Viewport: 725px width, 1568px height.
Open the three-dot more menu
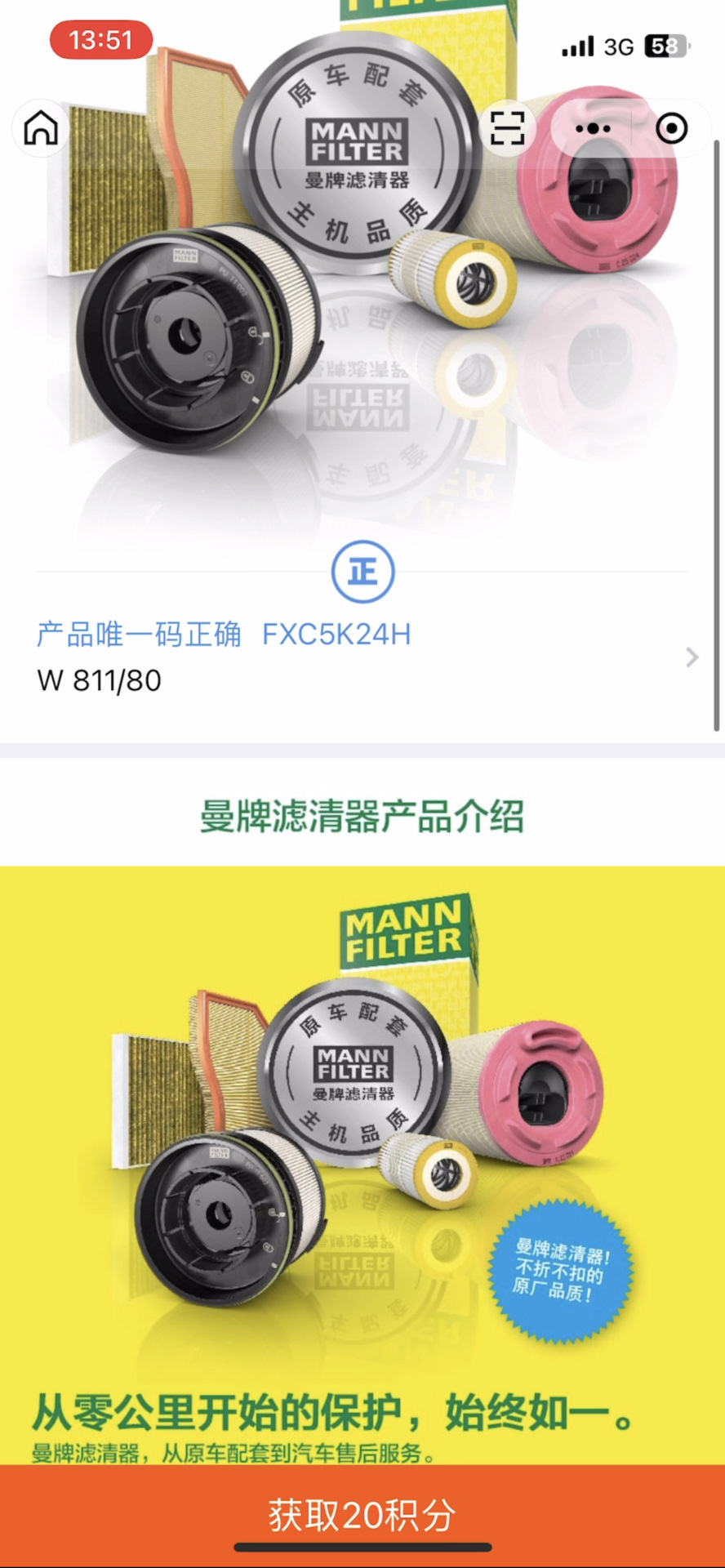(593, 128)
